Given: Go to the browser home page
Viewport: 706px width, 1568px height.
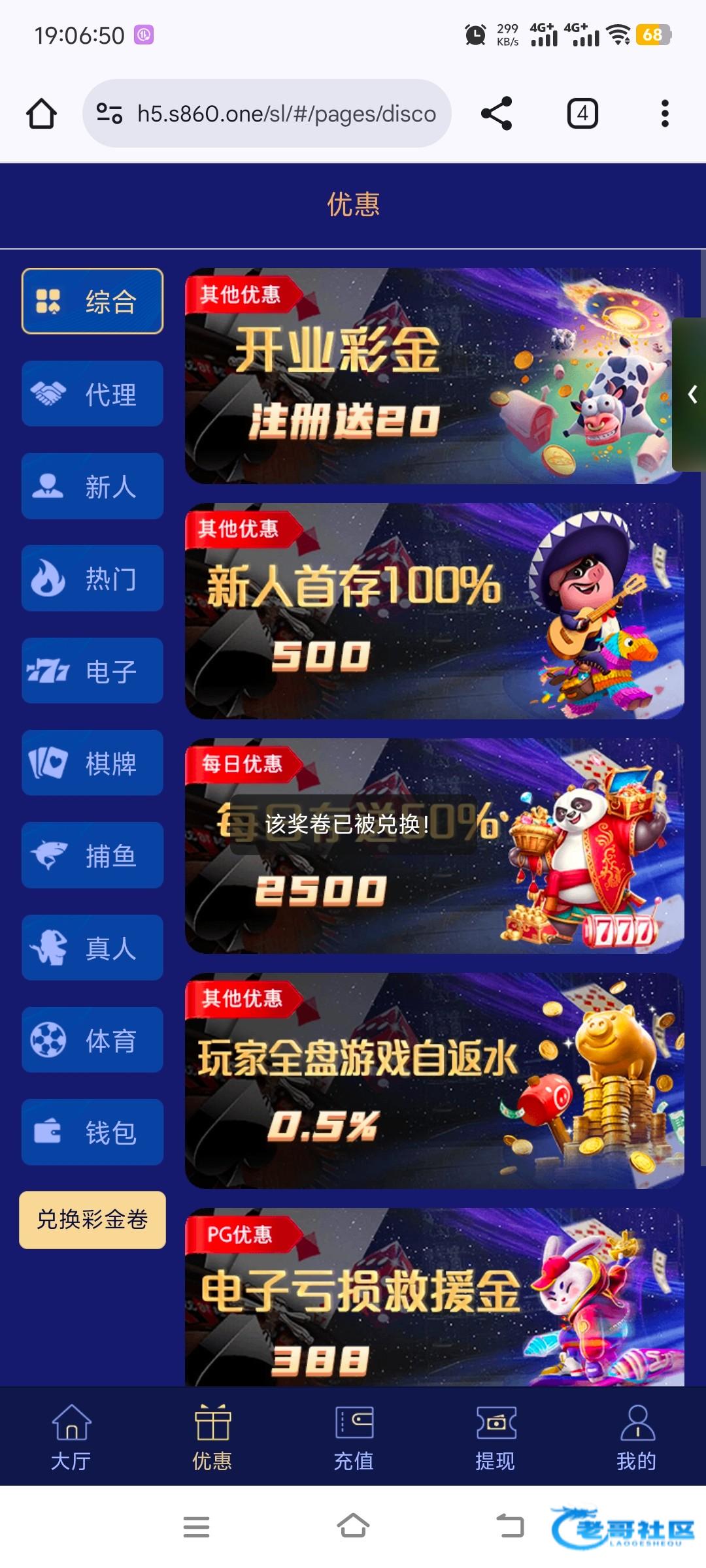Looking at the screenshot, I should tap(41, 114).
